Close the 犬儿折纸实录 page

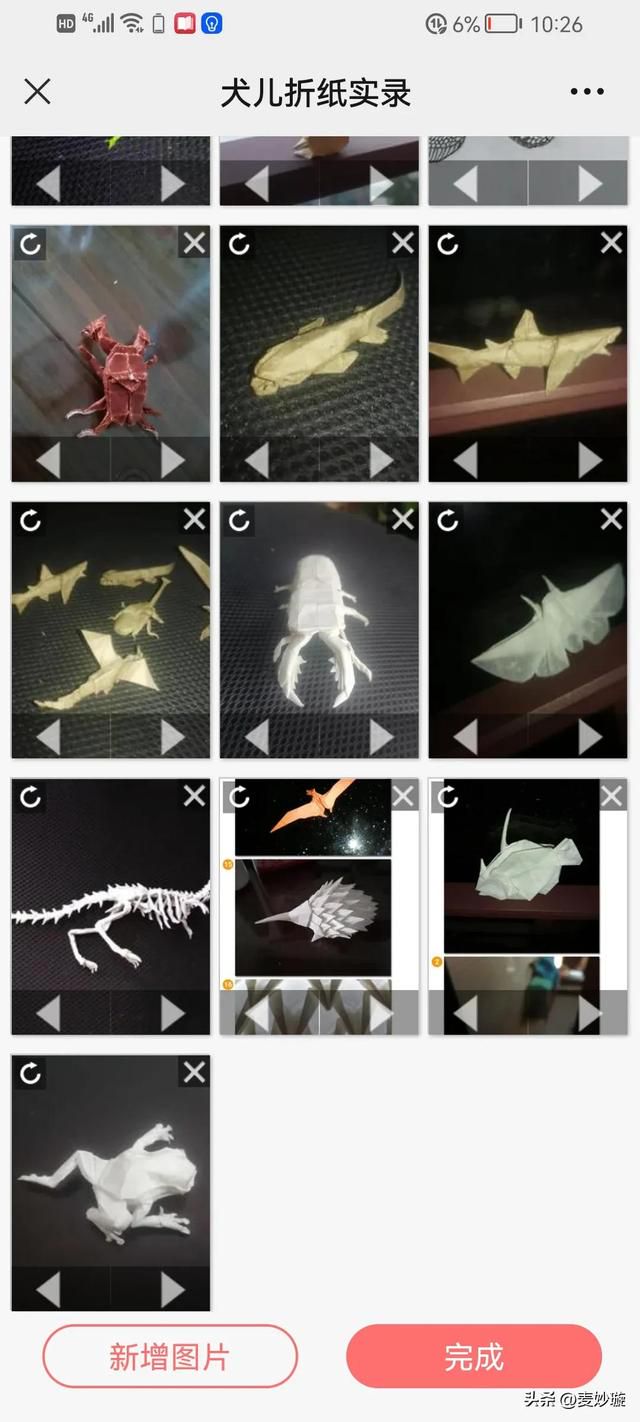[37, 92]
